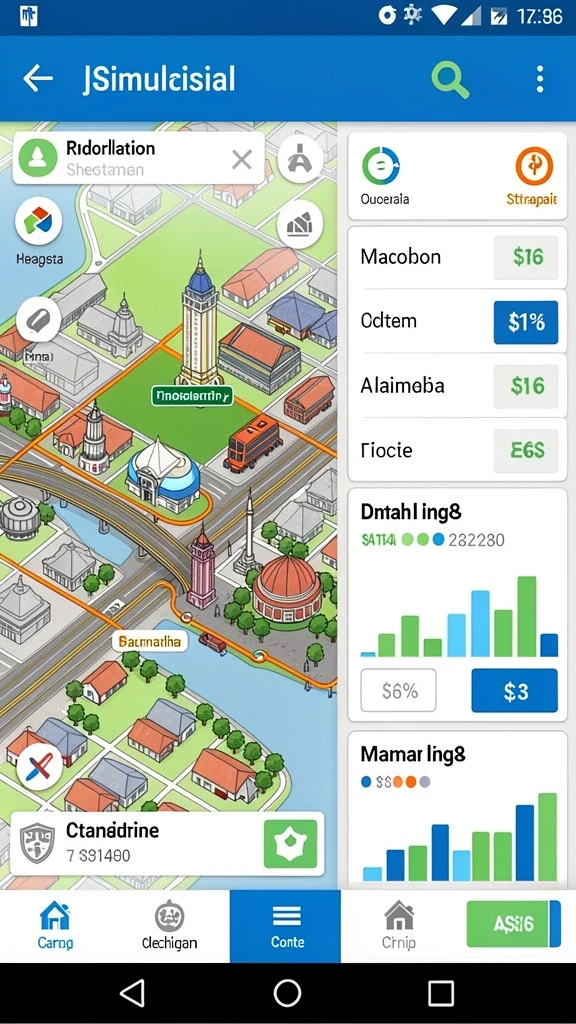This screenshot has width=576, height=1024.
Task: Switch to the Conte tab
Action: tap(285, 925)
